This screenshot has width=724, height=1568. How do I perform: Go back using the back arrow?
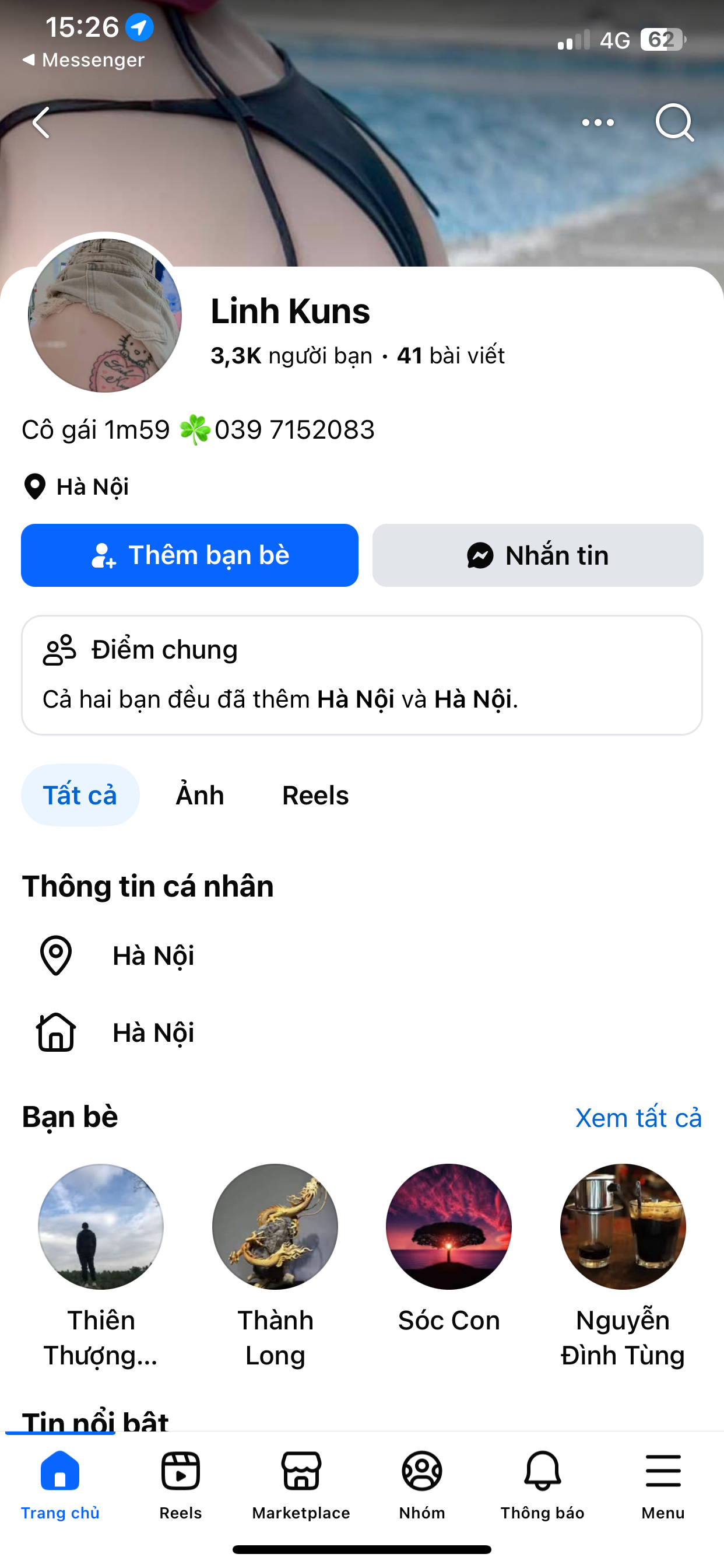point(41,123)
